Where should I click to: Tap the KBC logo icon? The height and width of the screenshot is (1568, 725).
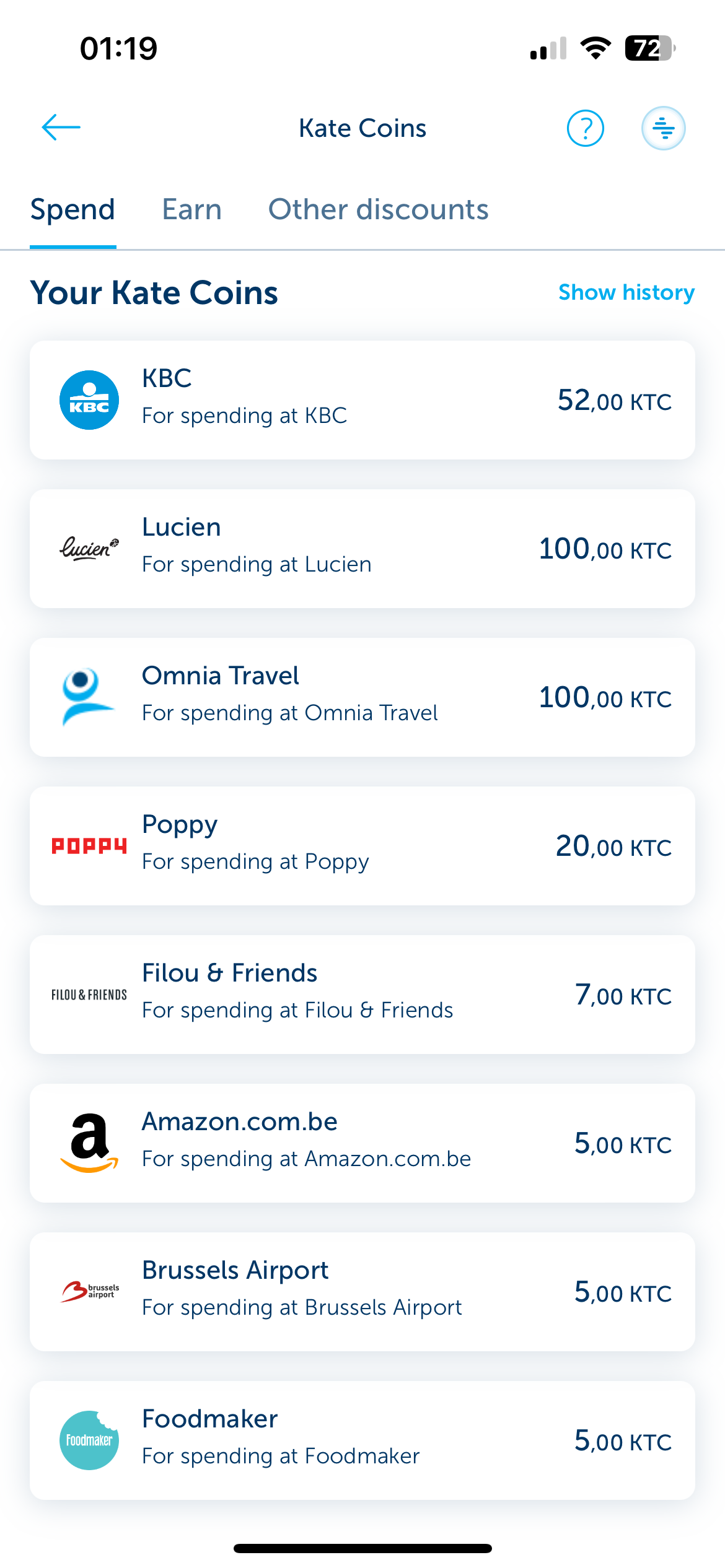coord(89,399)
